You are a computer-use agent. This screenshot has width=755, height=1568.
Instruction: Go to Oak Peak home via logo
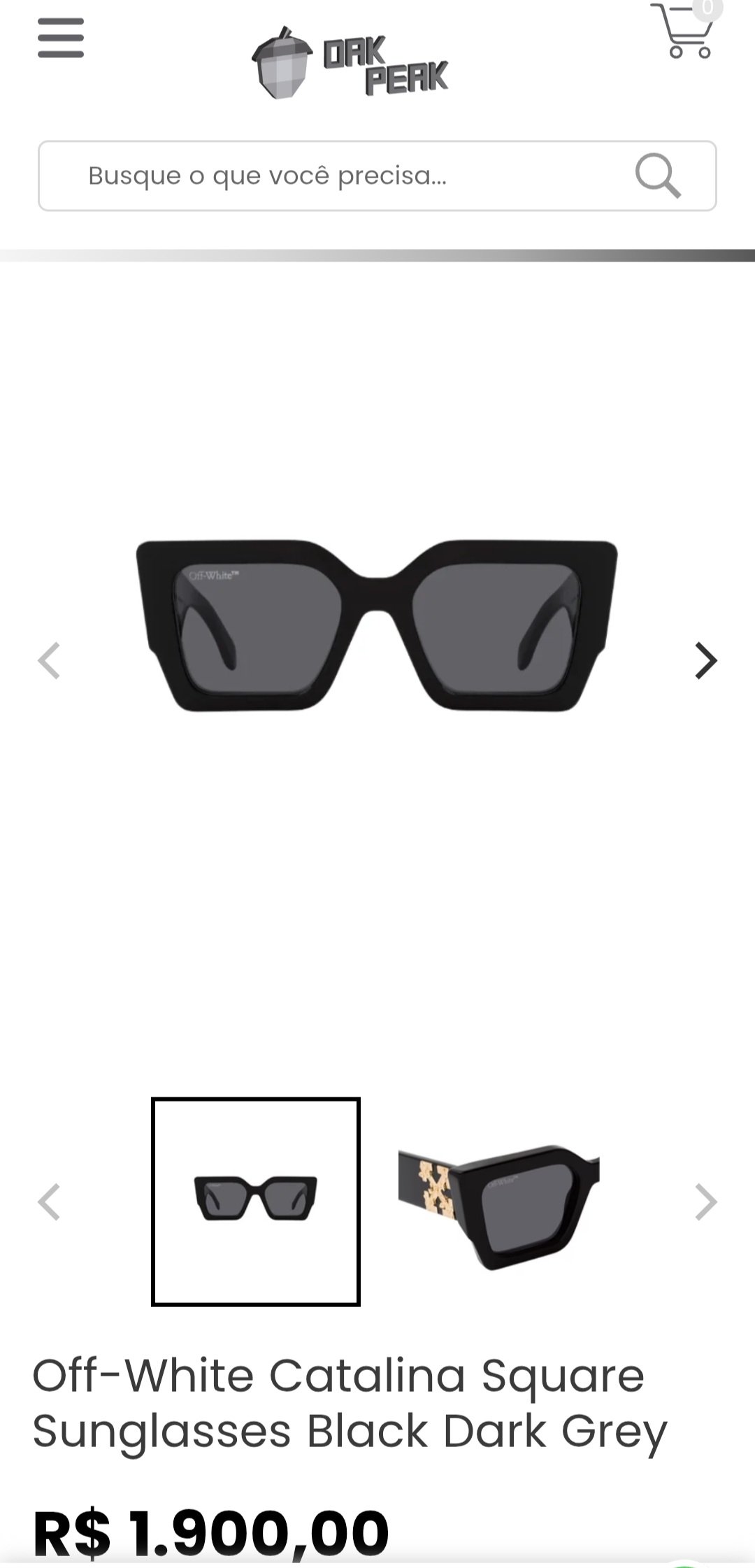point(350,63)
